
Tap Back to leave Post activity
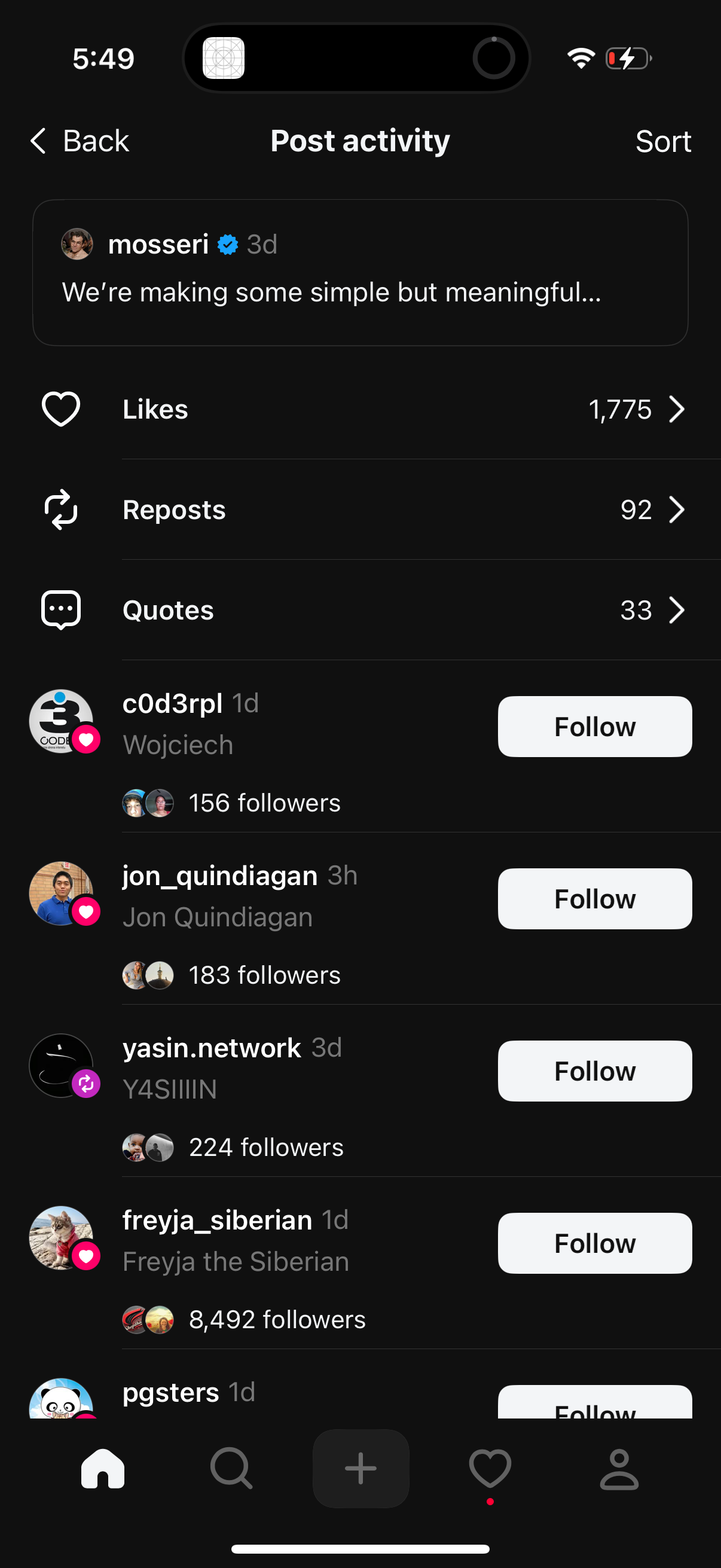[x=78, y=141]
